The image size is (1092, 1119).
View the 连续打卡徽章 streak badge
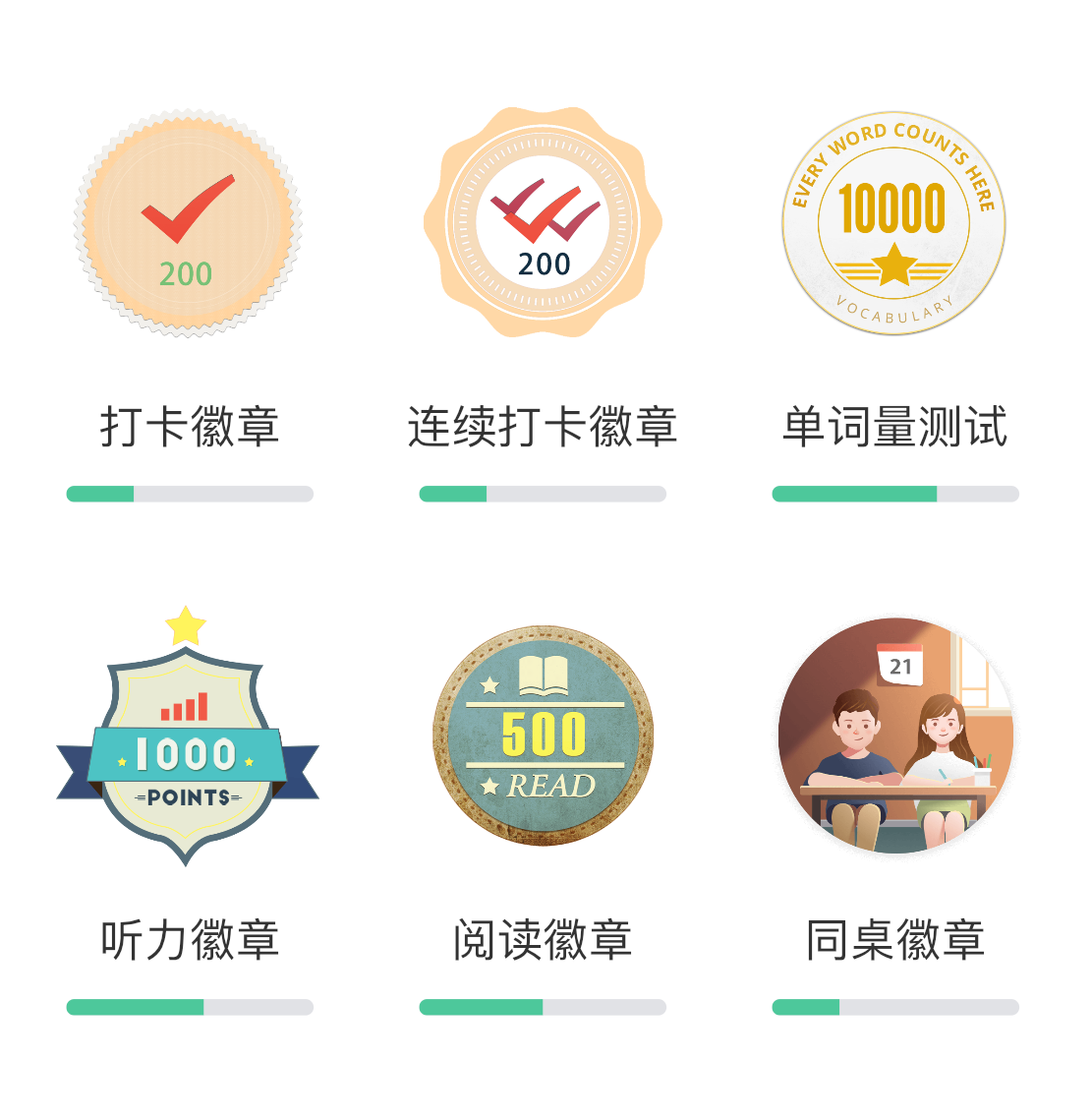[x=543, y=223]
